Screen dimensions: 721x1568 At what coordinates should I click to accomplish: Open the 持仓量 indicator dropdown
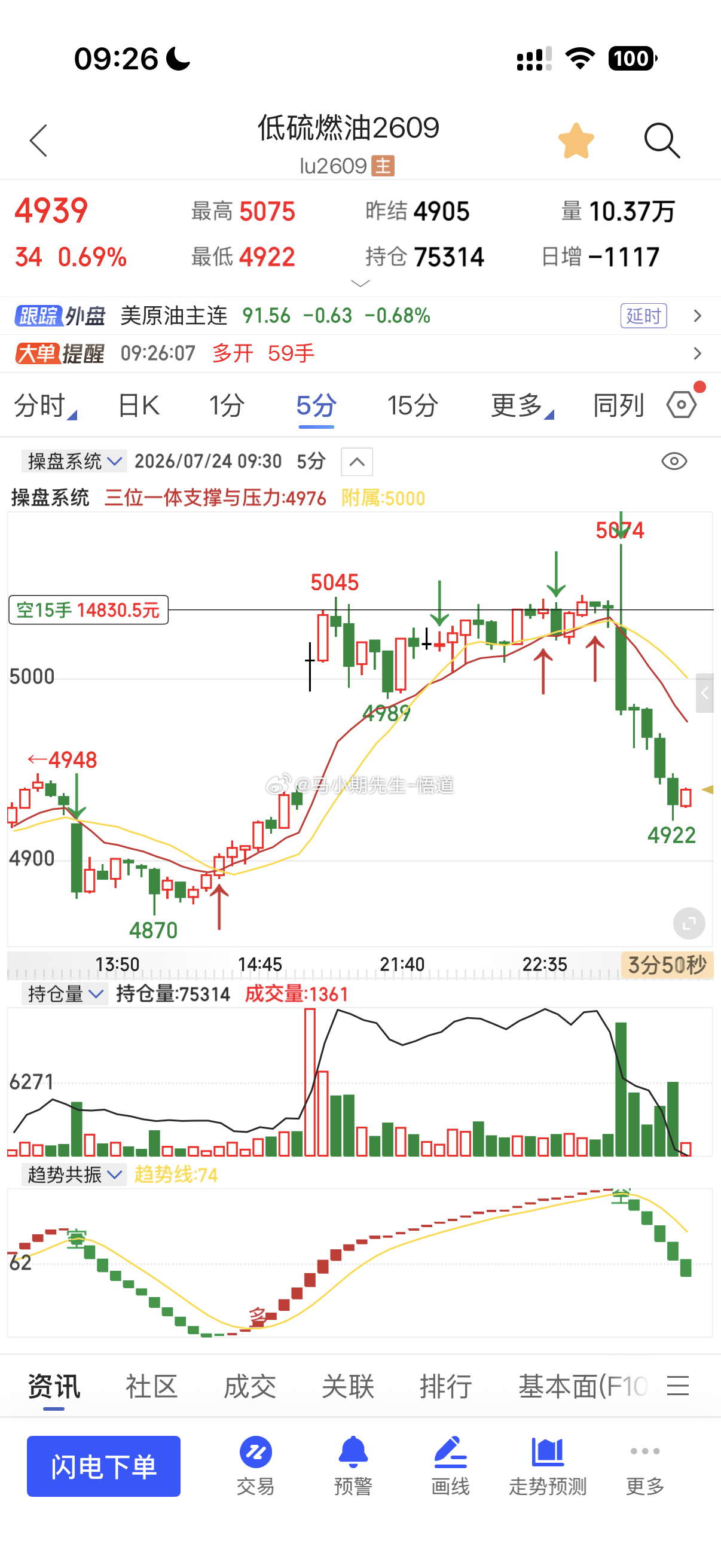point(65,994)
